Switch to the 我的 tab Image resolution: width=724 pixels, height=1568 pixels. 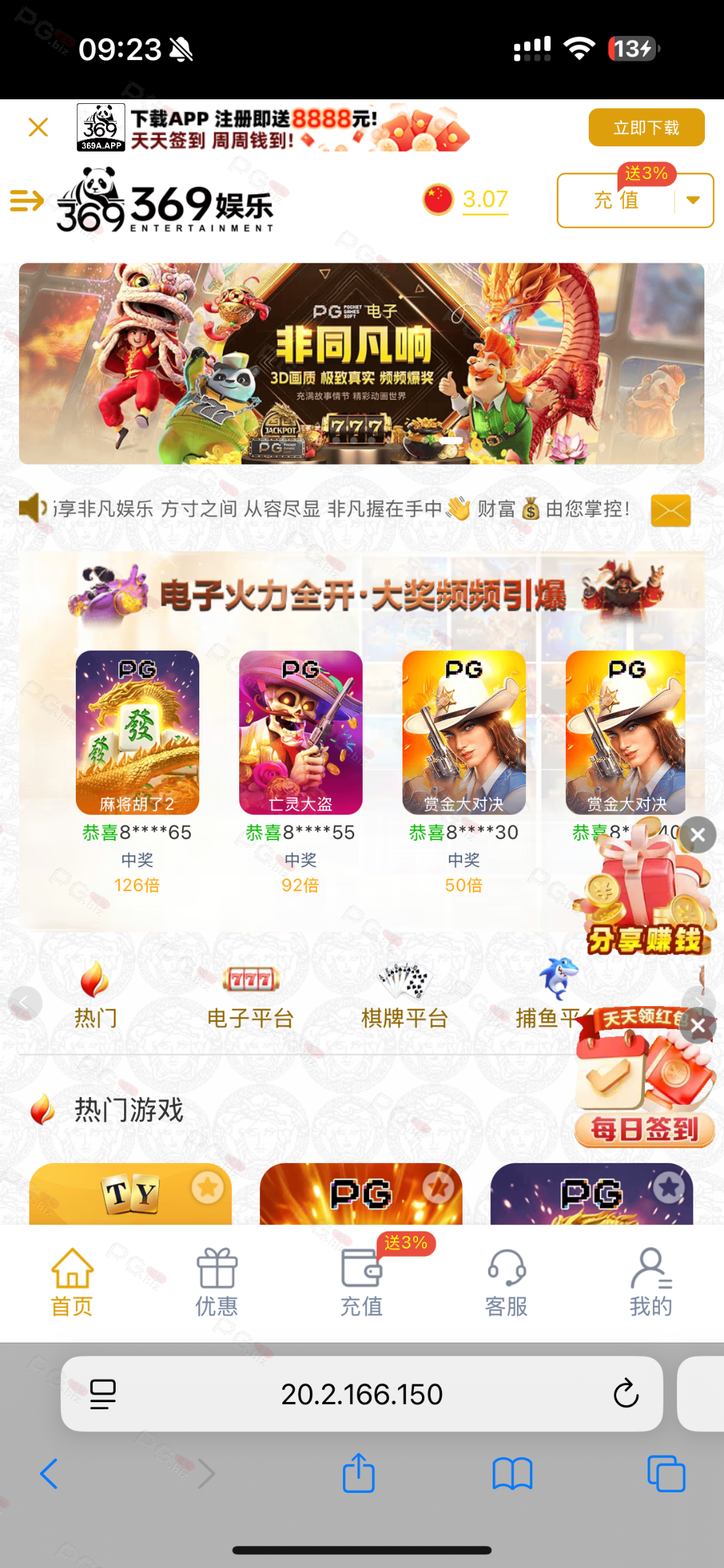(650, 1282)
